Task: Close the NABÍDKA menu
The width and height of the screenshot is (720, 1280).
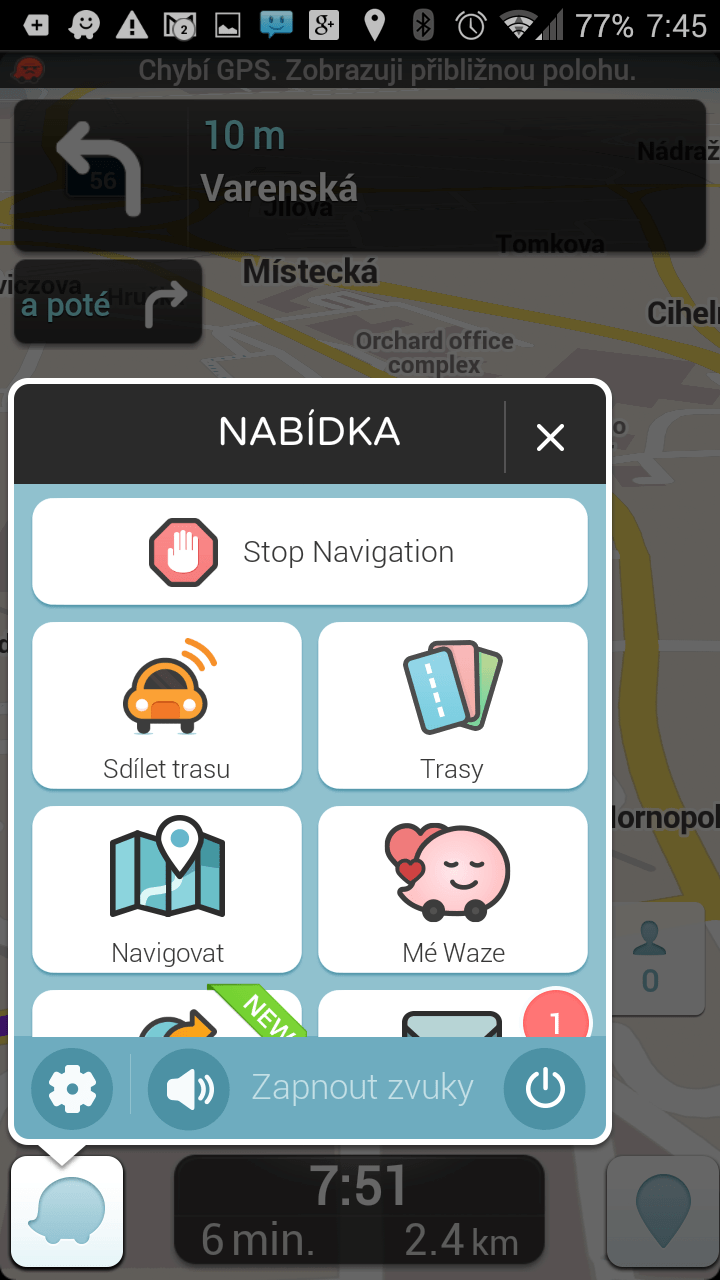Action: coord(551,437)
